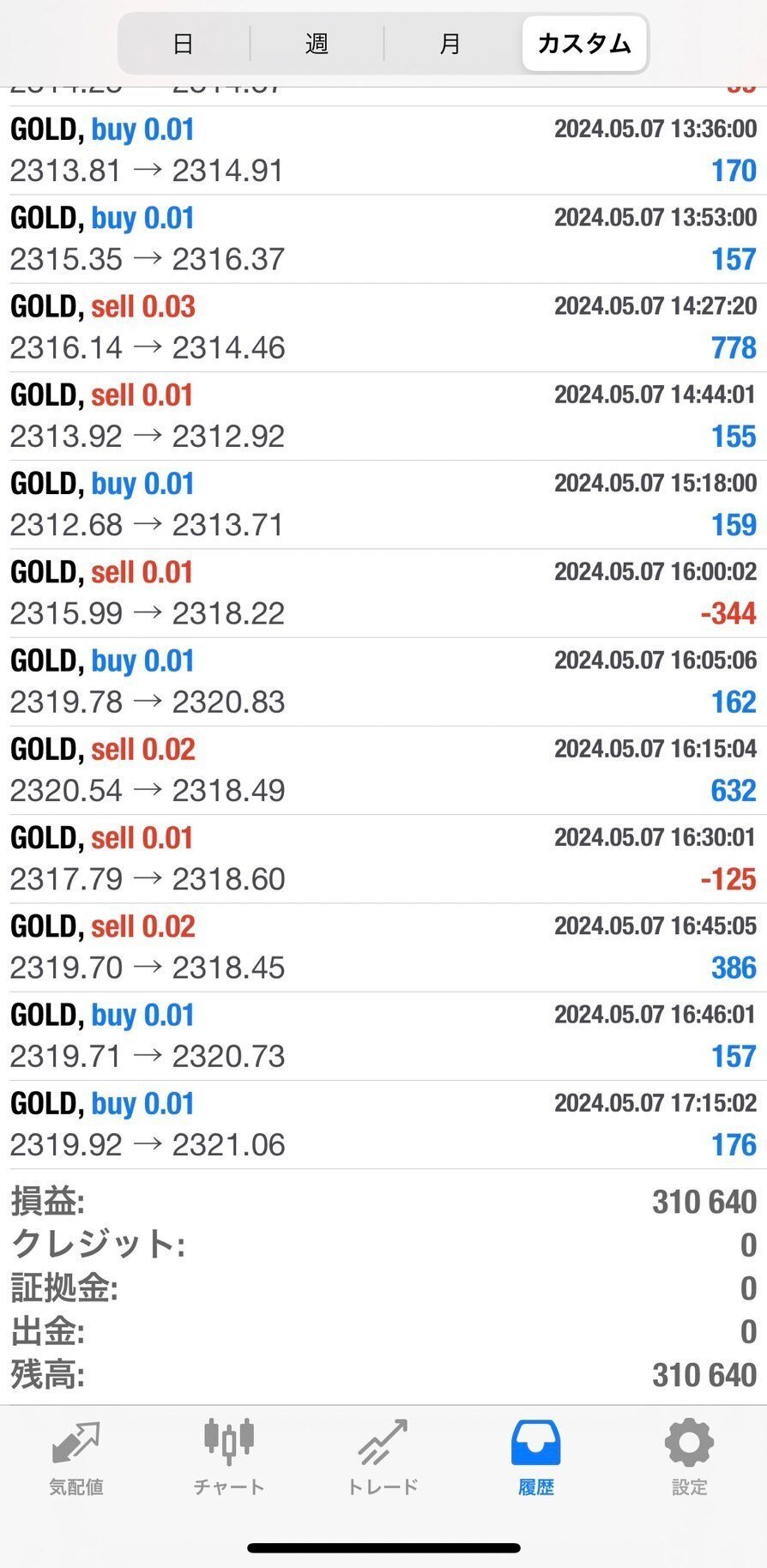Expand the GOLD sell trade with -344 loss
The height and width of the screenshot is (1568, 767).
[383, 594]
